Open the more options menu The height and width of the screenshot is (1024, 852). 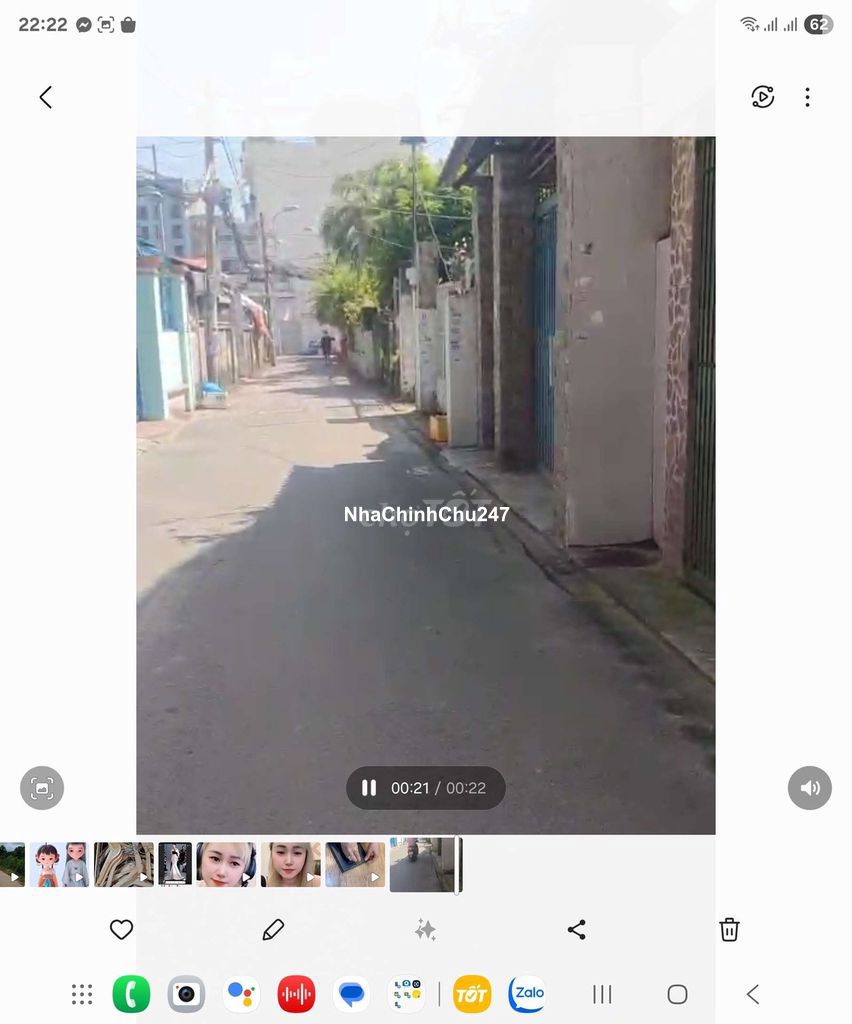click(807, 97)
